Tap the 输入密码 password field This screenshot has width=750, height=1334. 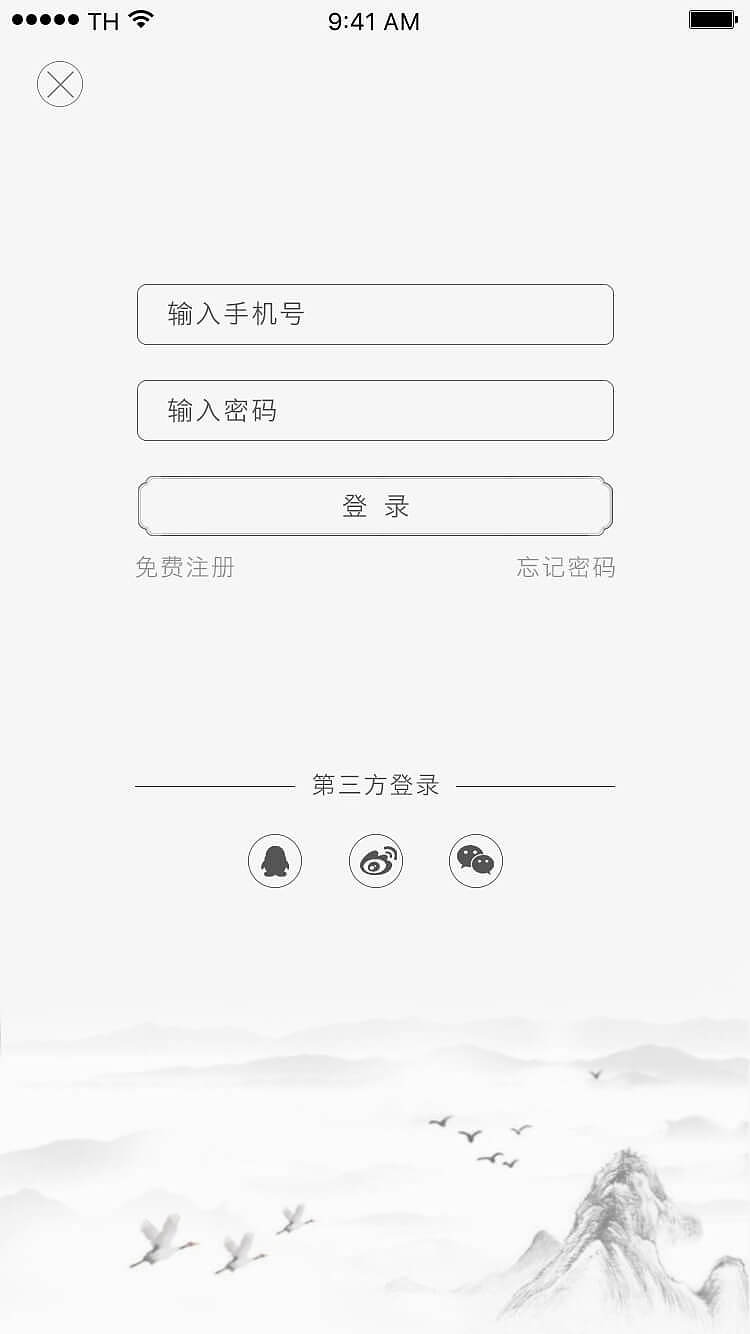click(x=375, y=410)
